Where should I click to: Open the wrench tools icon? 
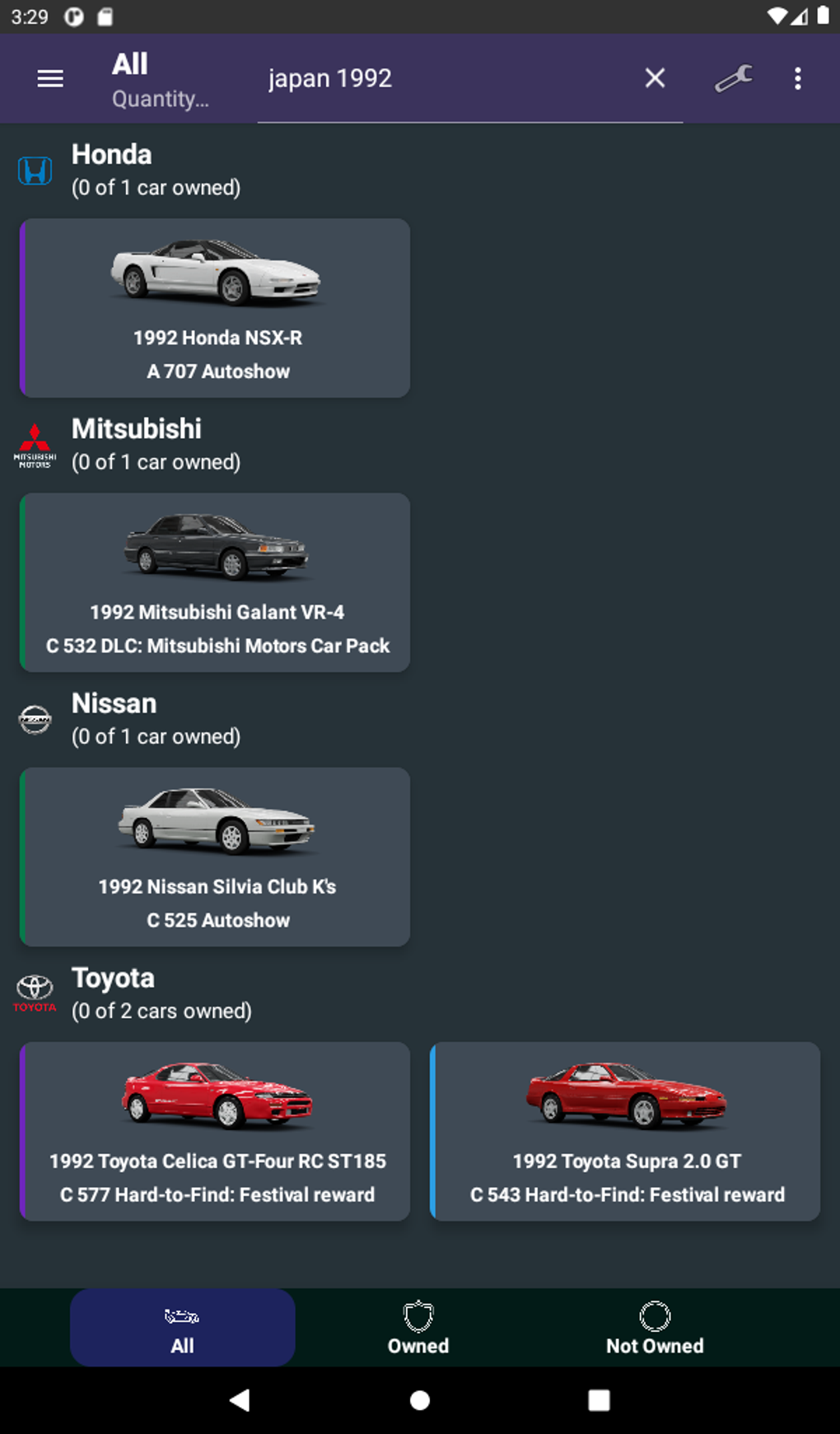tap(733, 79)
